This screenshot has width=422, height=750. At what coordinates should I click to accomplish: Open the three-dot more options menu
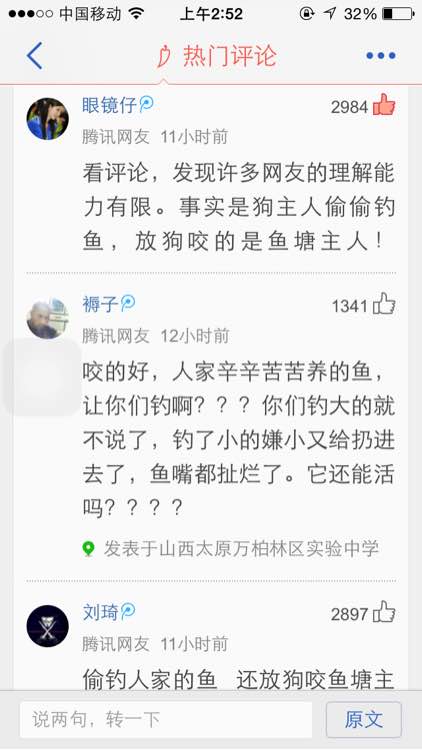pos(381,56)
